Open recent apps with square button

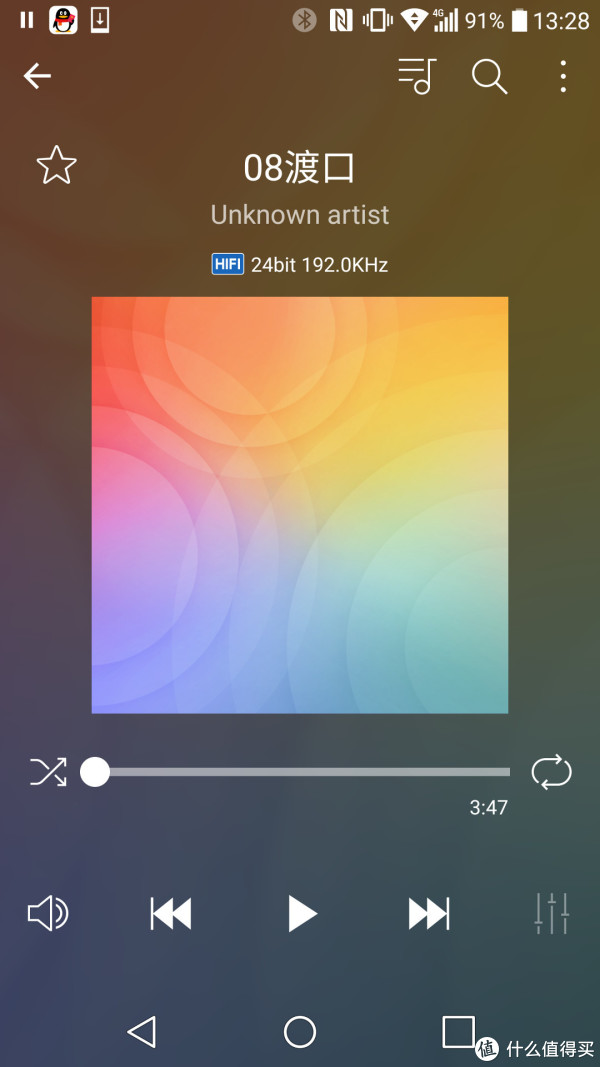point(459,1032)
